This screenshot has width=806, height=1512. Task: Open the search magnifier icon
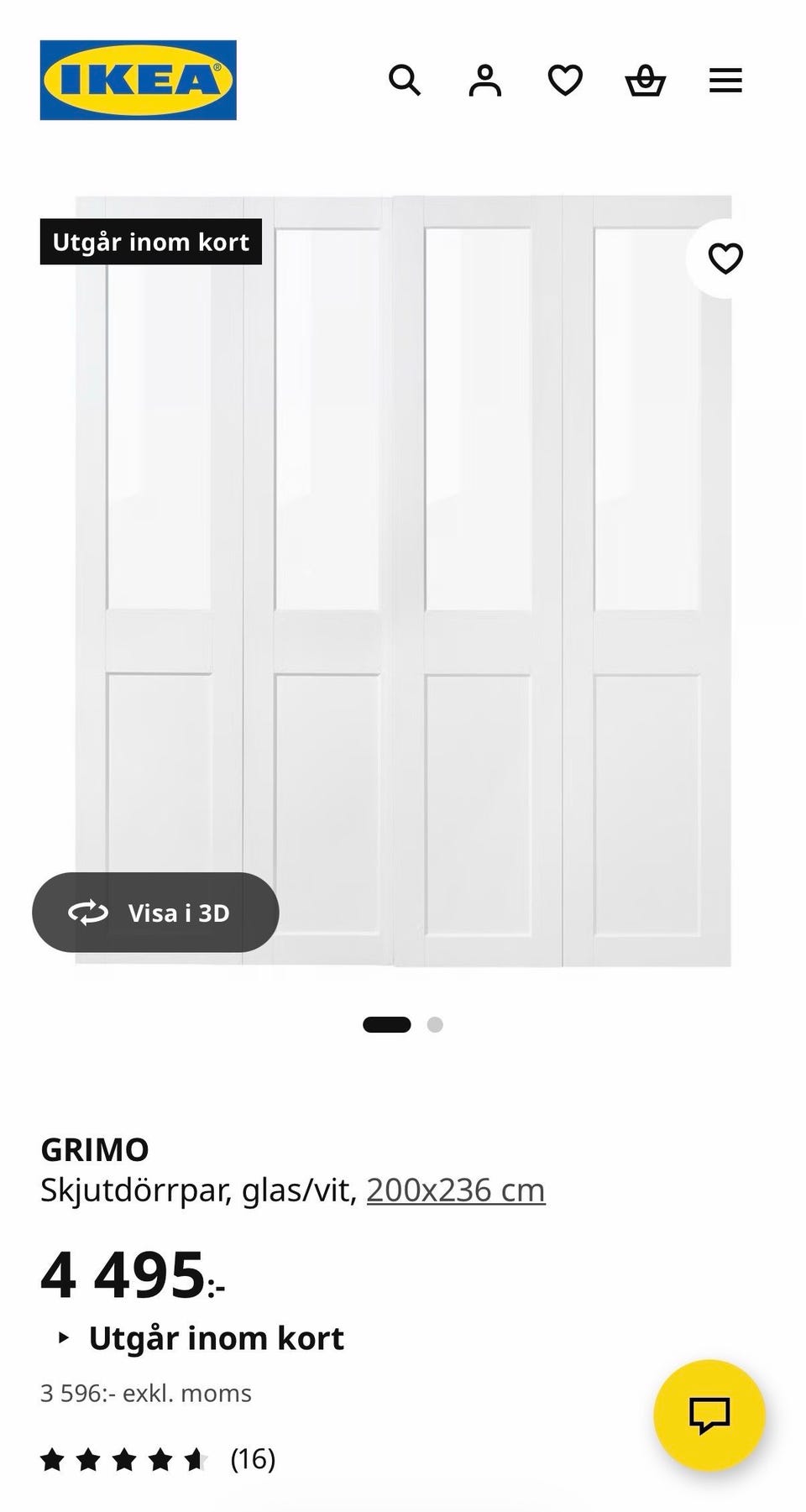pos(404,81)
